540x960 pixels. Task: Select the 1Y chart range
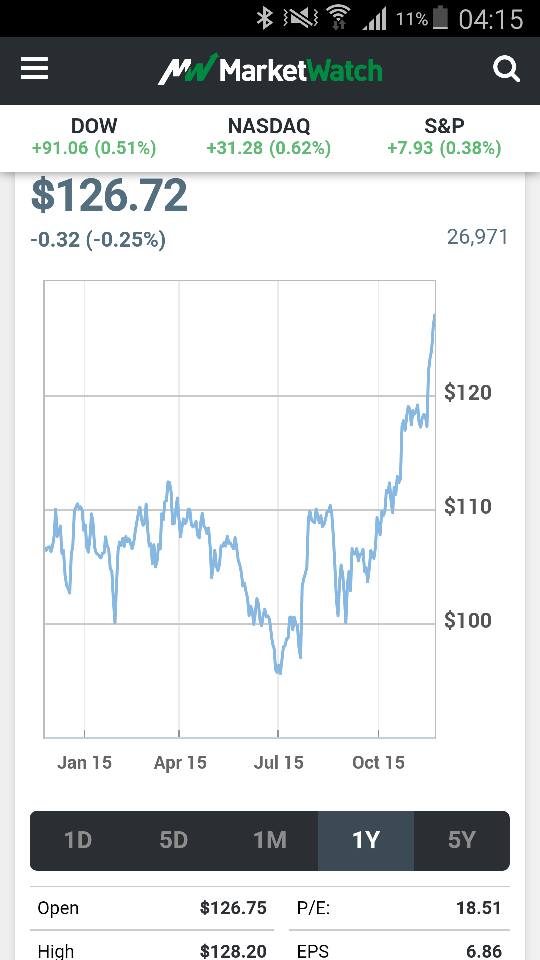(366, 840)
